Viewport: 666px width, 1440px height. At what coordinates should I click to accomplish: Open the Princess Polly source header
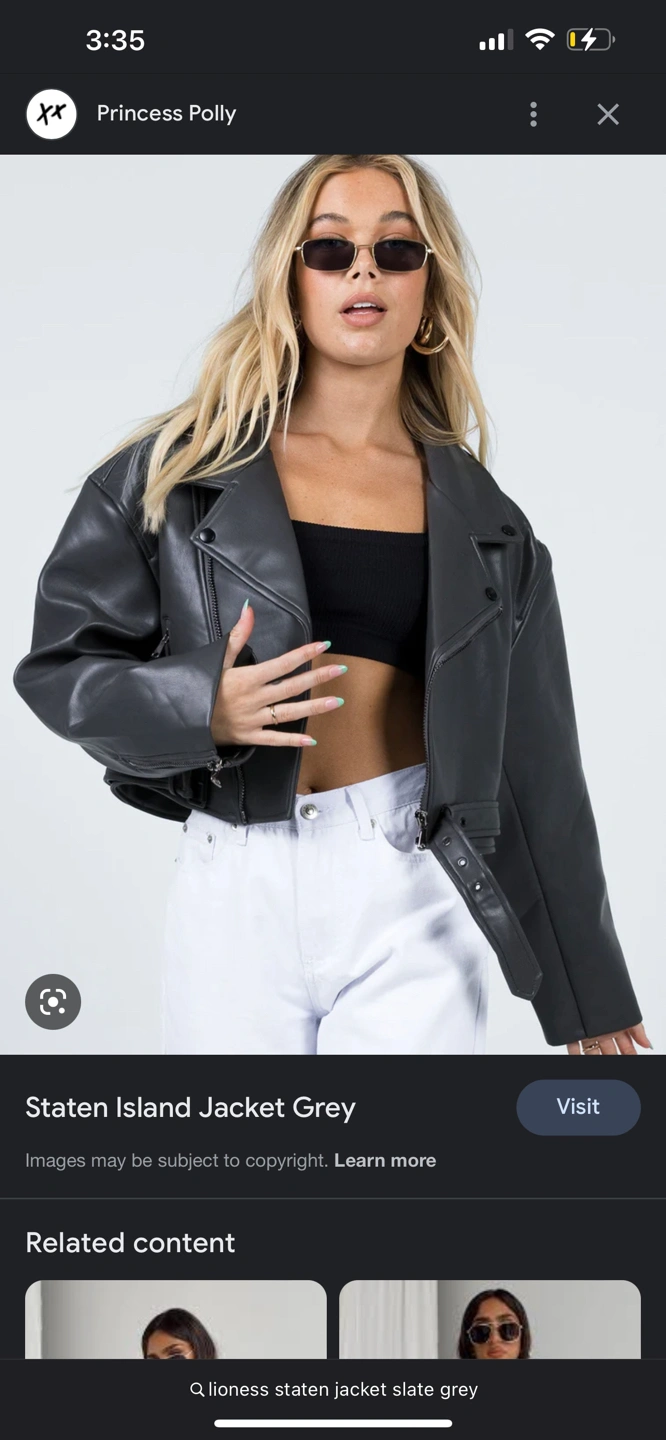[x=165, y=114]
